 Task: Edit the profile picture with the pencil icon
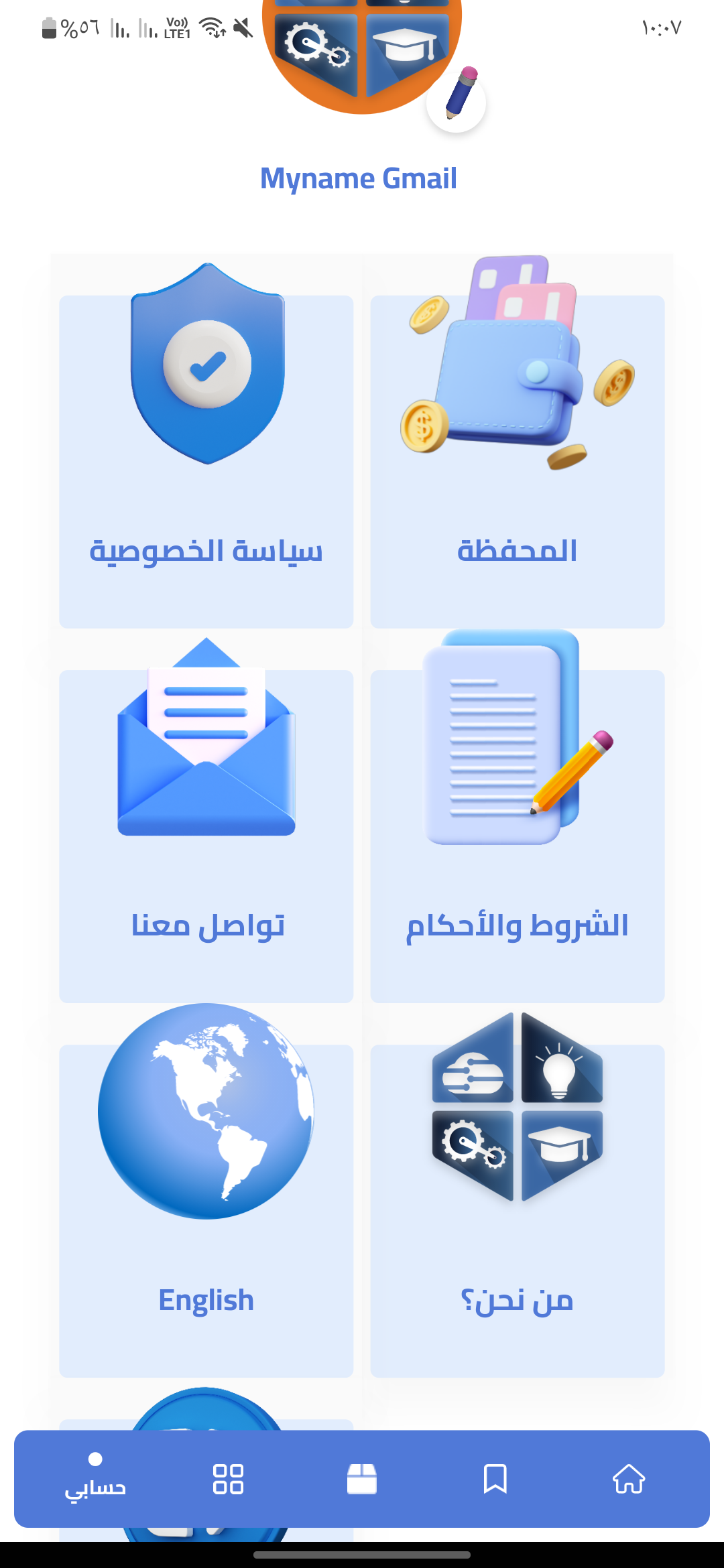pos(457,103)
